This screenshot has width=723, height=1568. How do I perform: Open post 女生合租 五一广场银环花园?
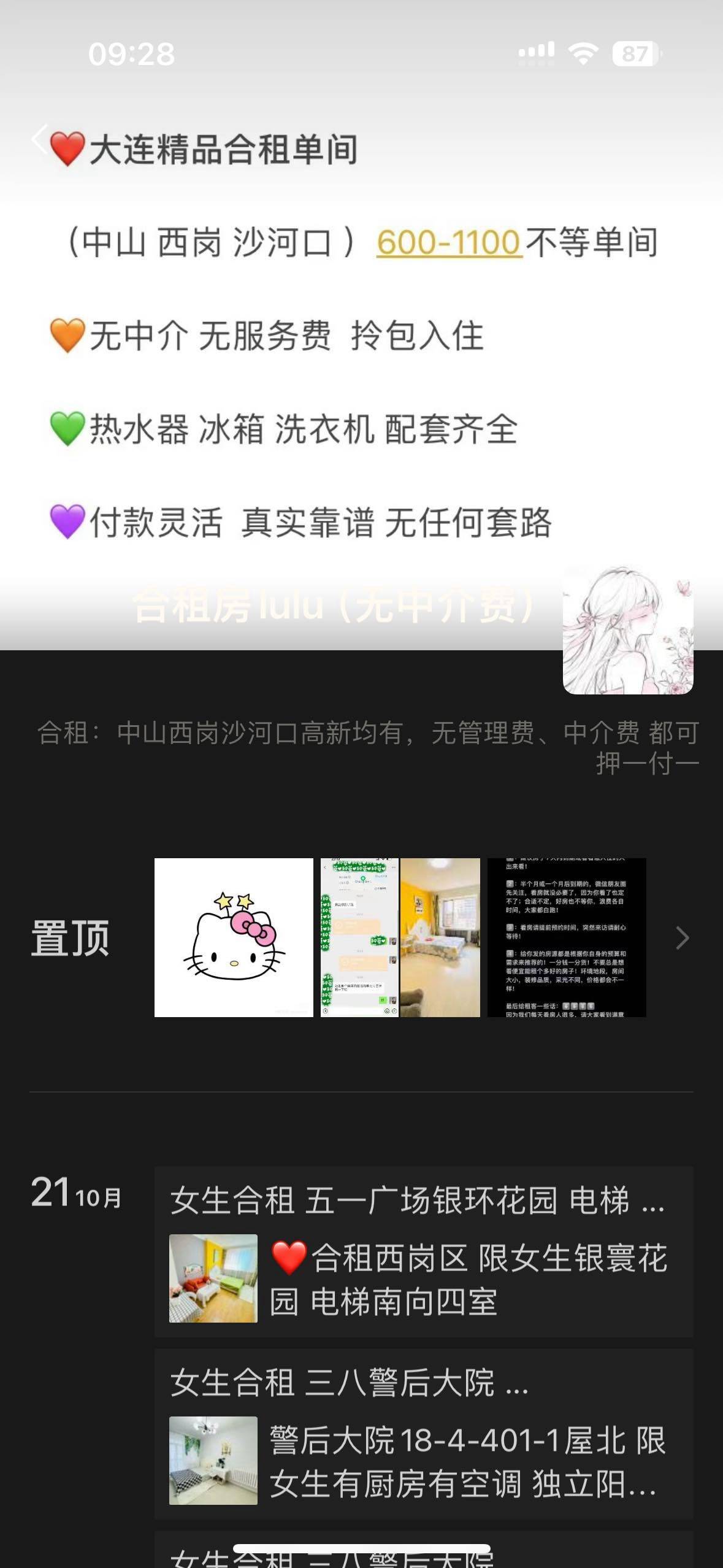click(x=423, y=1253)
